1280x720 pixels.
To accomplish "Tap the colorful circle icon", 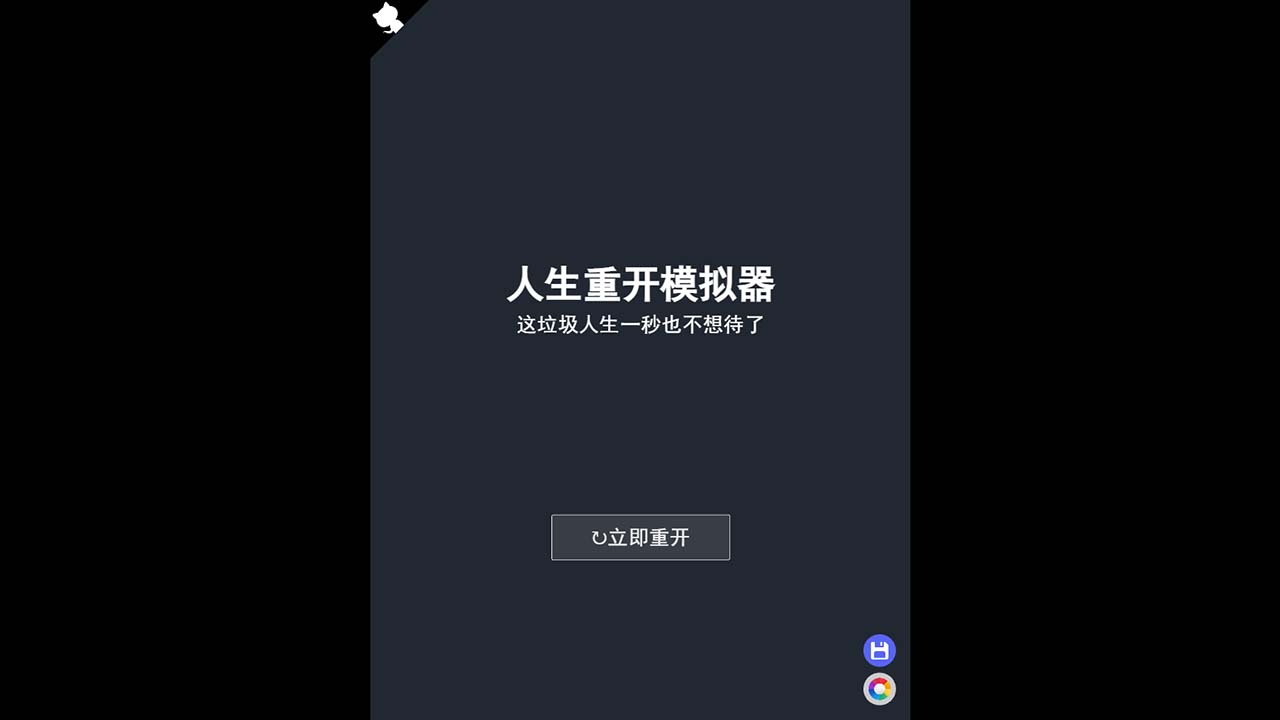I will click(x=879, y=689).
